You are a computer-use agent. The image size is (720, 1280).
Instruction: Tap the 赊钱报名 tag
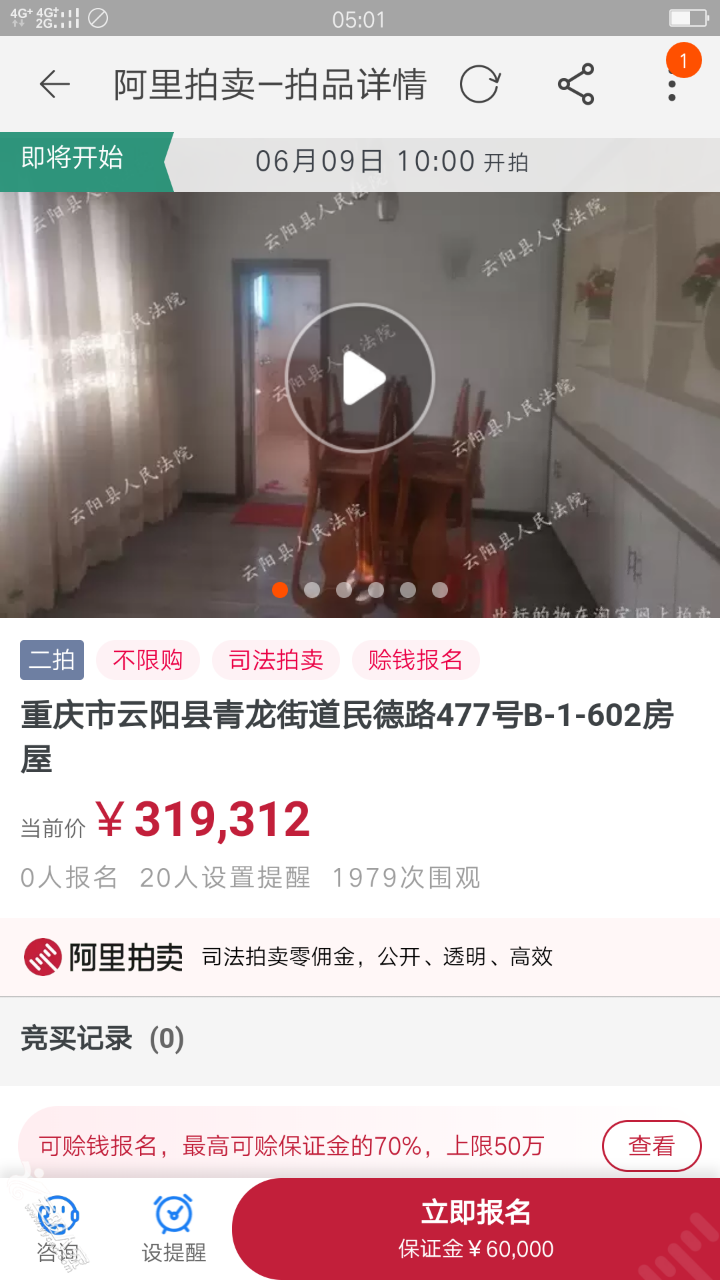point(415,660)
